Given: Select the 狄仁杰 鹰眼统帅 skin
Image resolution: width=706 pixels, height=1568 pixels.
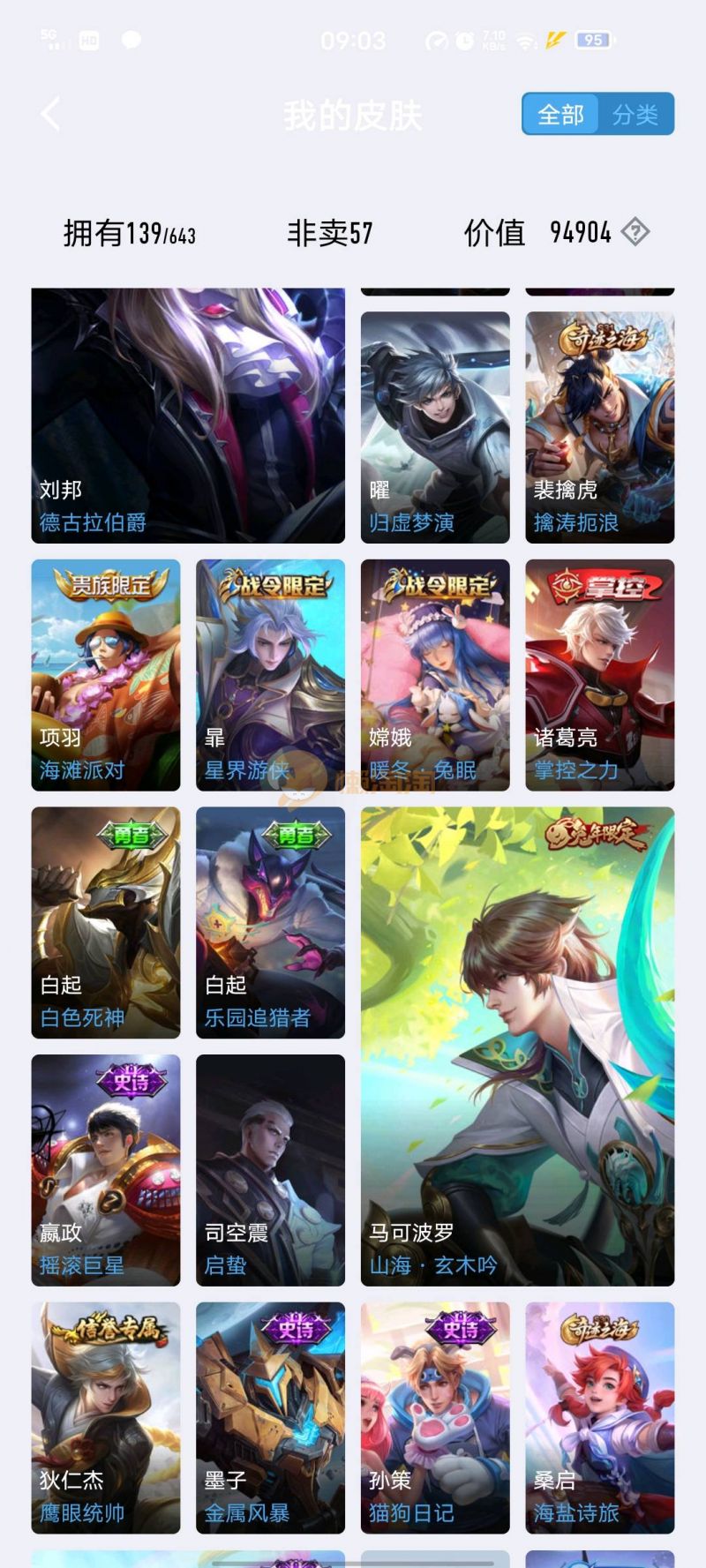Looking at the screenshot, I should [106, 1418].
